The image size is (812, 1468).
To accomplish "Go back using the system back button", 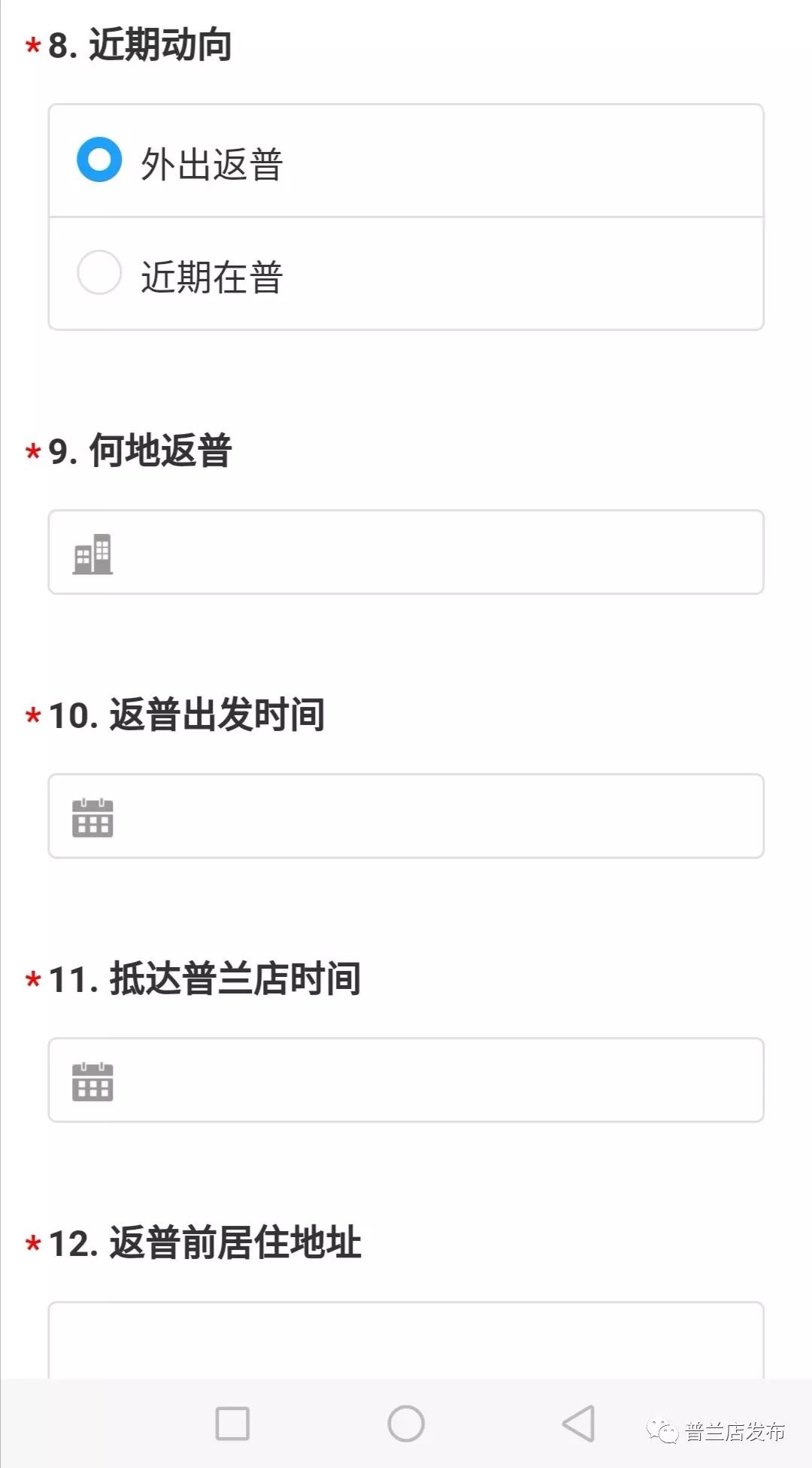I will click(x=578, y=1424).
